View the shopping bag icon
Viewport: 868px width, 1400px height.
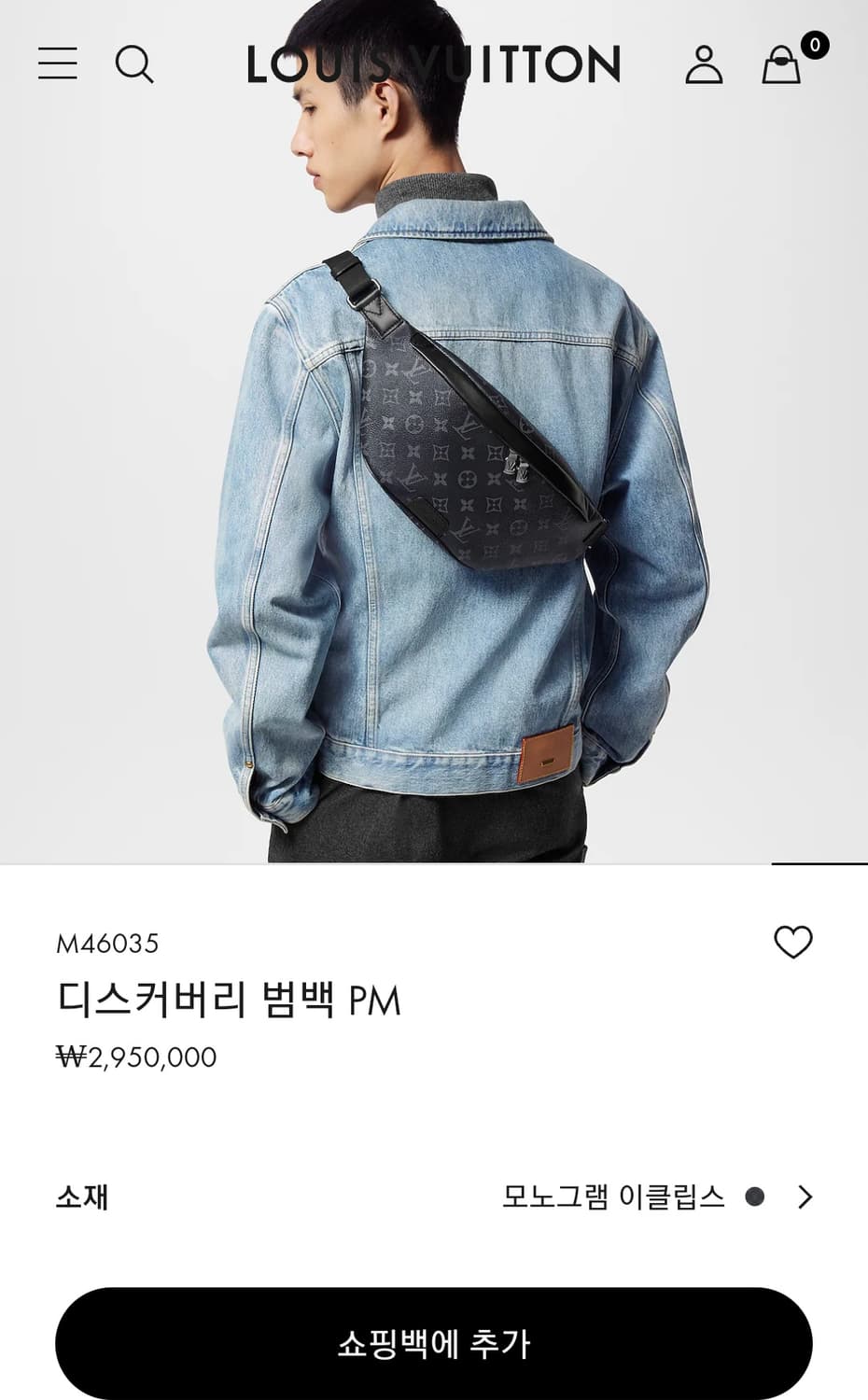[784, 67]
